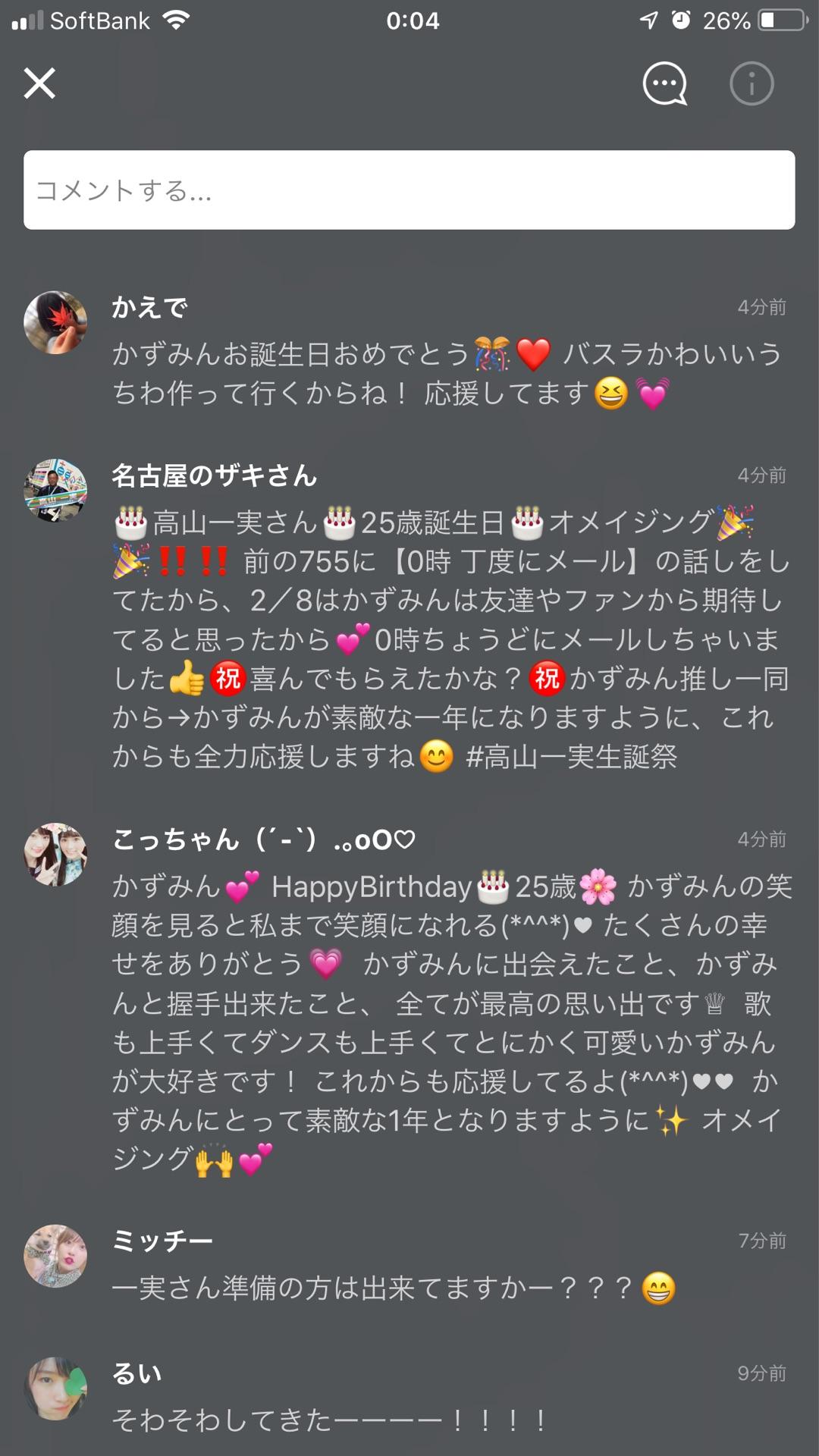Open ミッチー's profile avatar
The width and height of the screenshot is (819, 1456).
(55, 1256)
